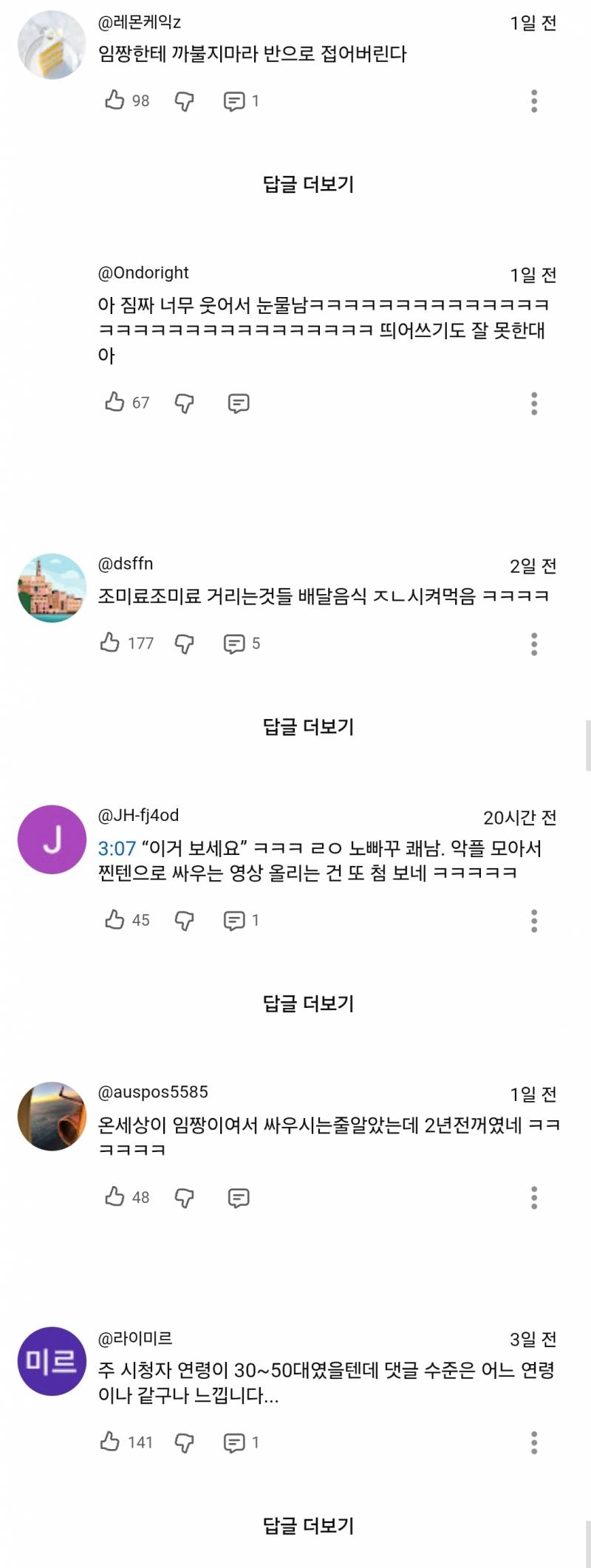Open the reply icon under @auspos5585's comment
Screen dimensions: 591x1568
coord(239,1197)
